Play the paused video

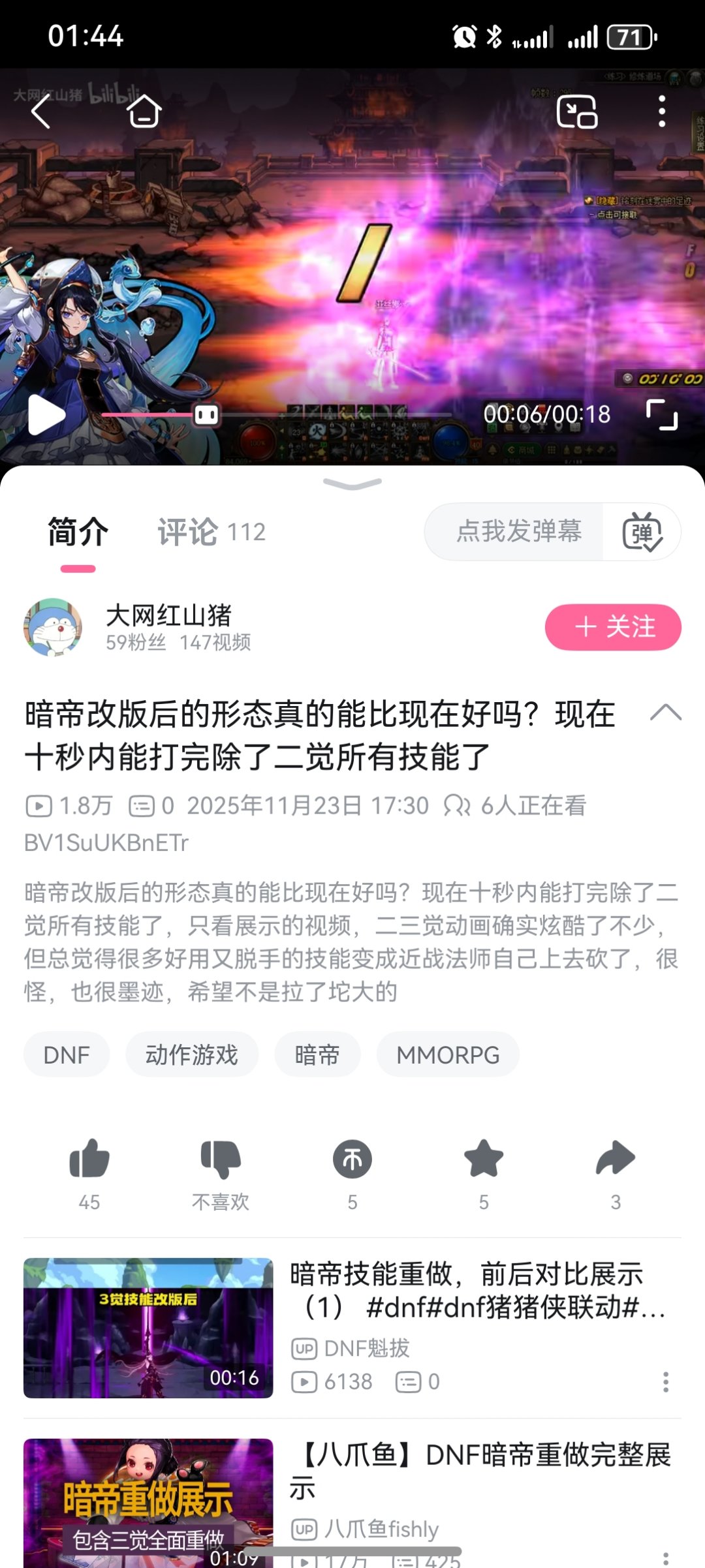(47, 414)
